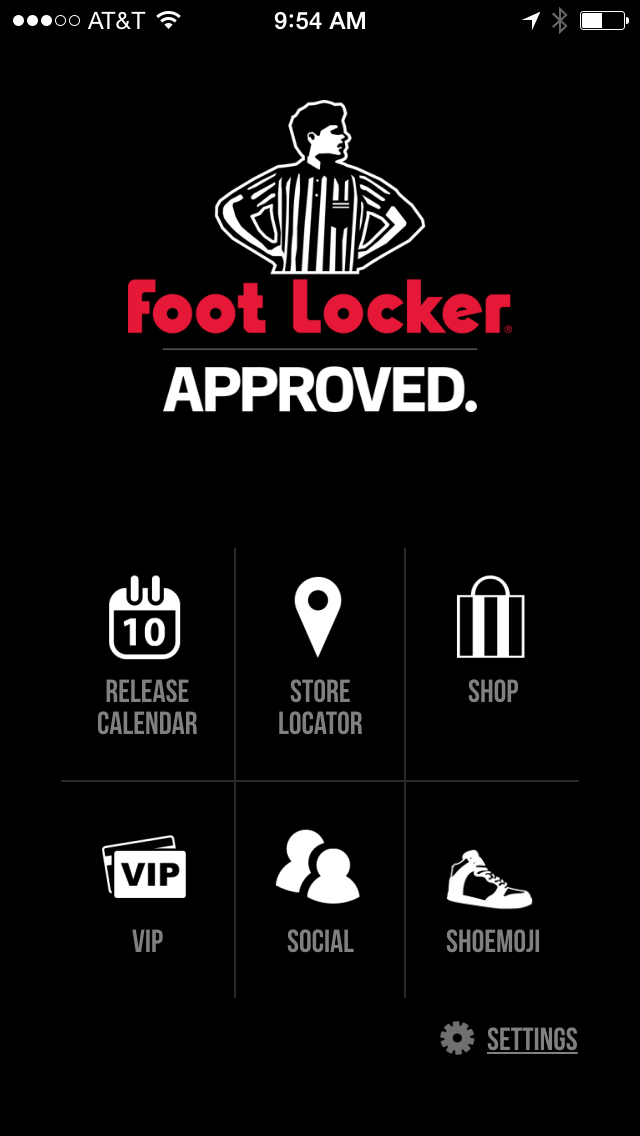View the Social section
The width and height of the screenshot is (640, 1136).
click(319, 892)
